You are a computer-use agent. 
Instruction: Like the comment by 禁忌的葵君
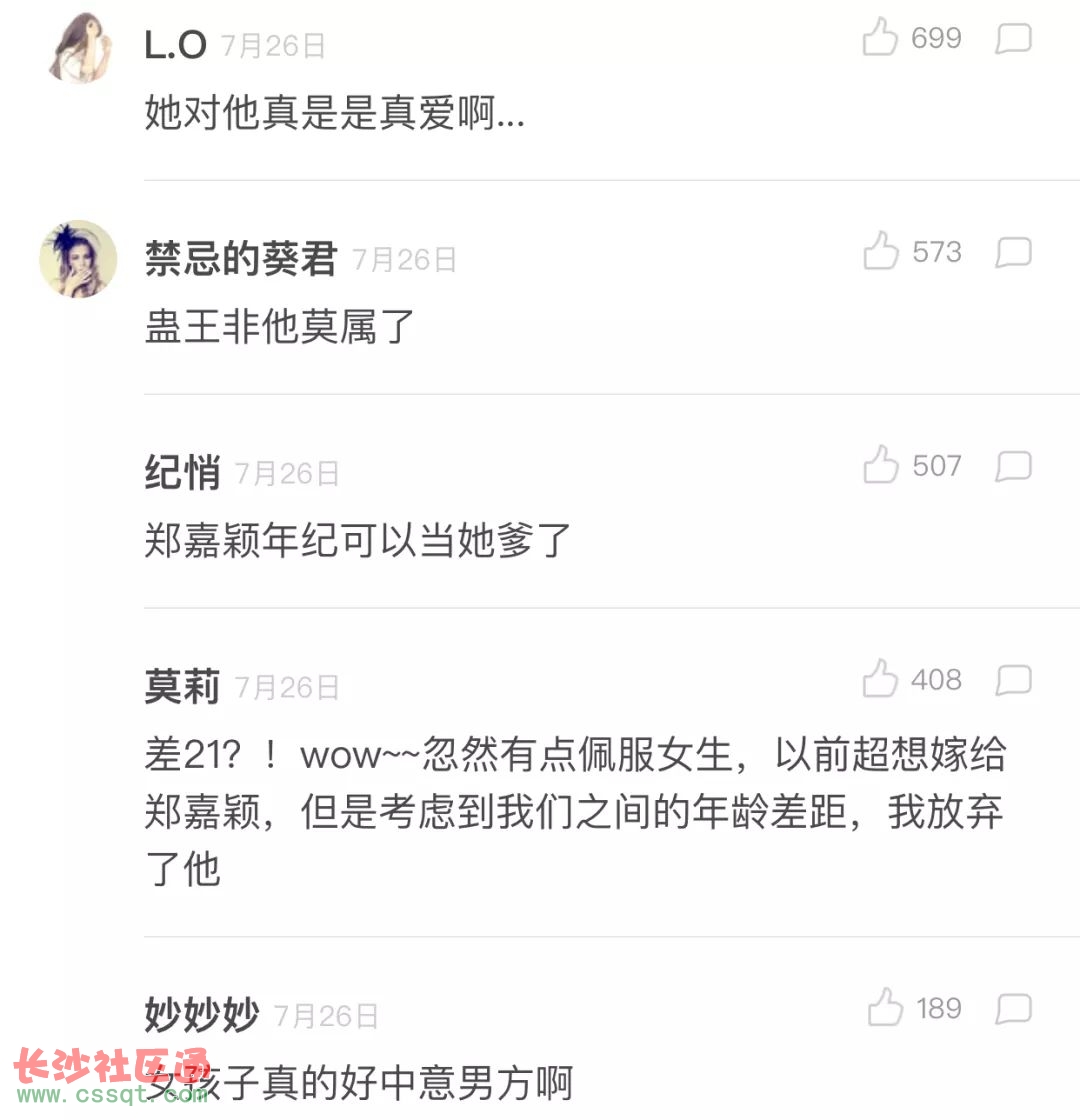[881, 252]
